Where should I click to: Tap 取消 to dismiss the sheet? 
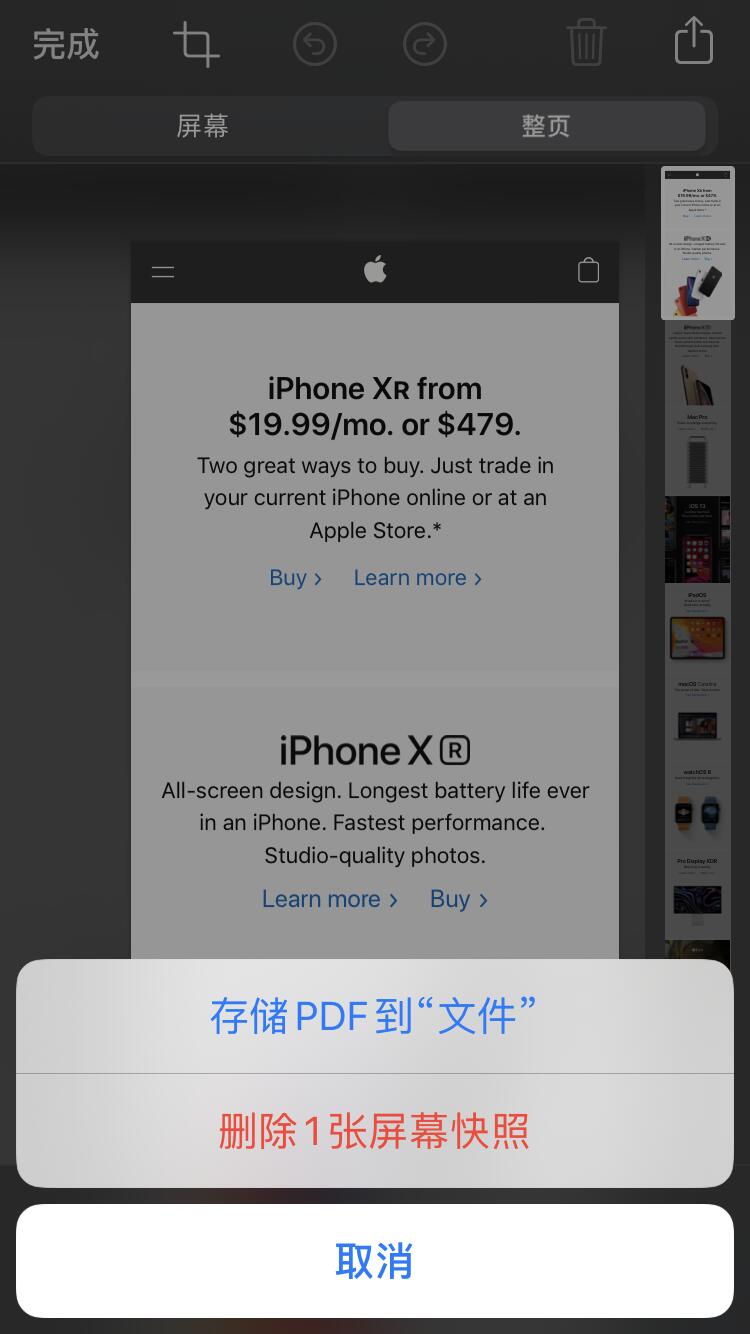(375, 1261)
